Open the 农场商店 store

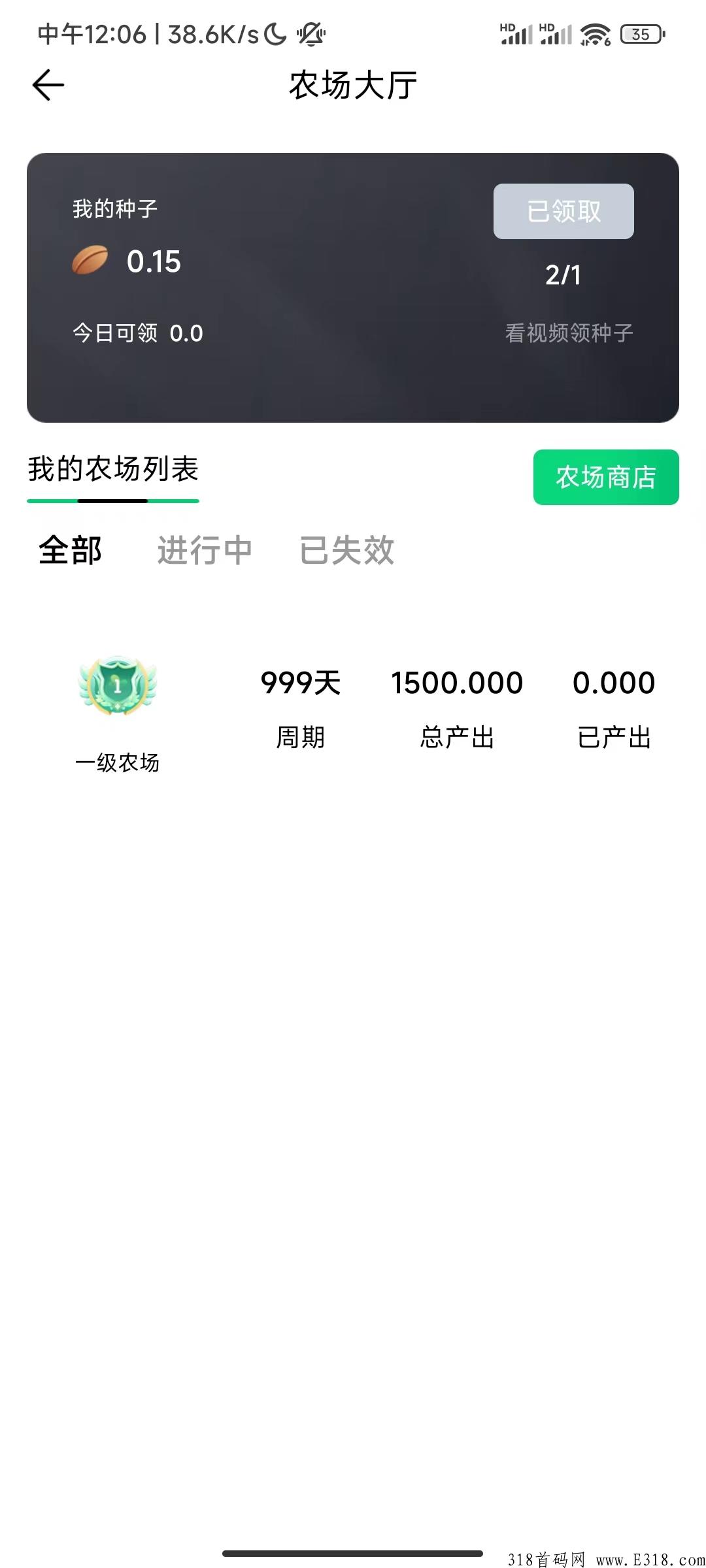(605, 478)
